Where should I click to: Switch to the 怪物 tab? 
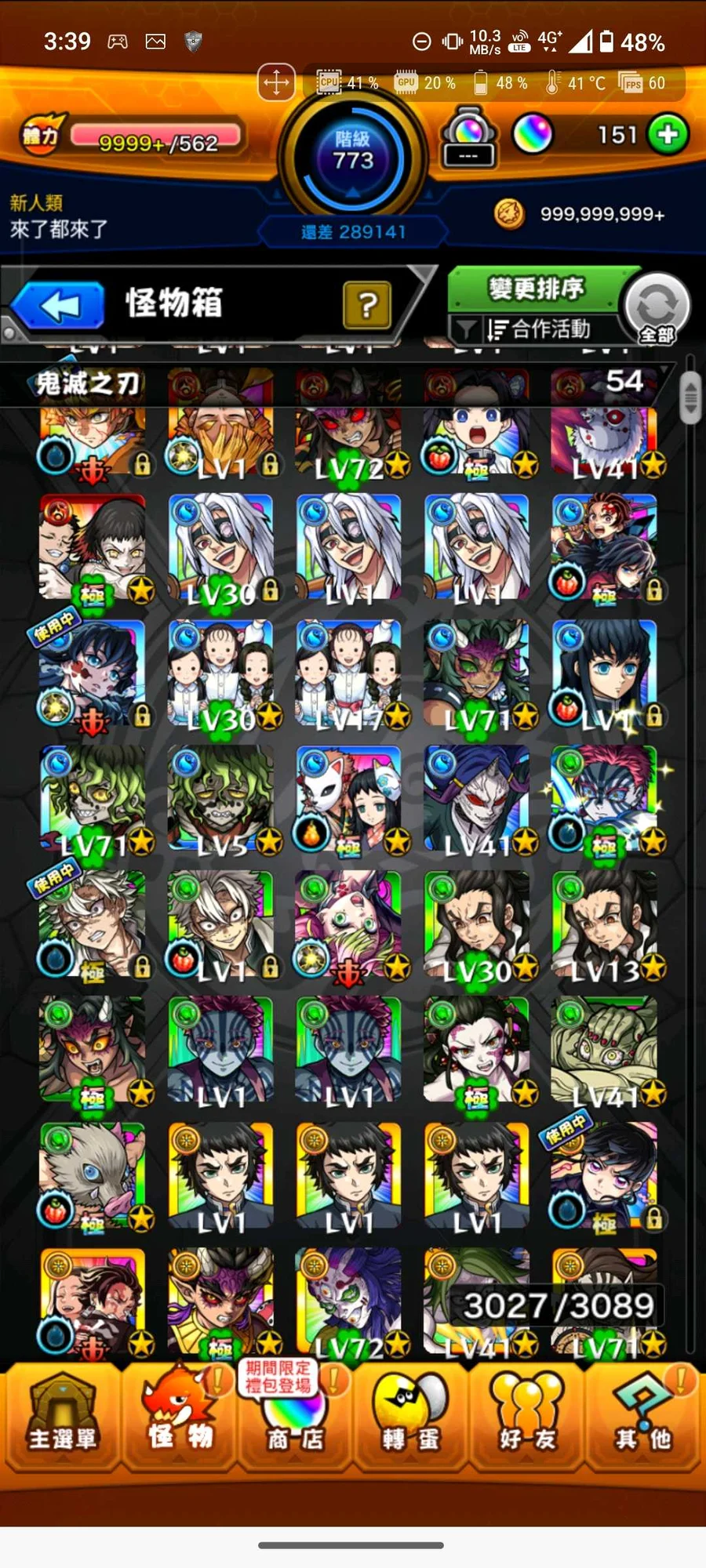[x=180, y=1417]
